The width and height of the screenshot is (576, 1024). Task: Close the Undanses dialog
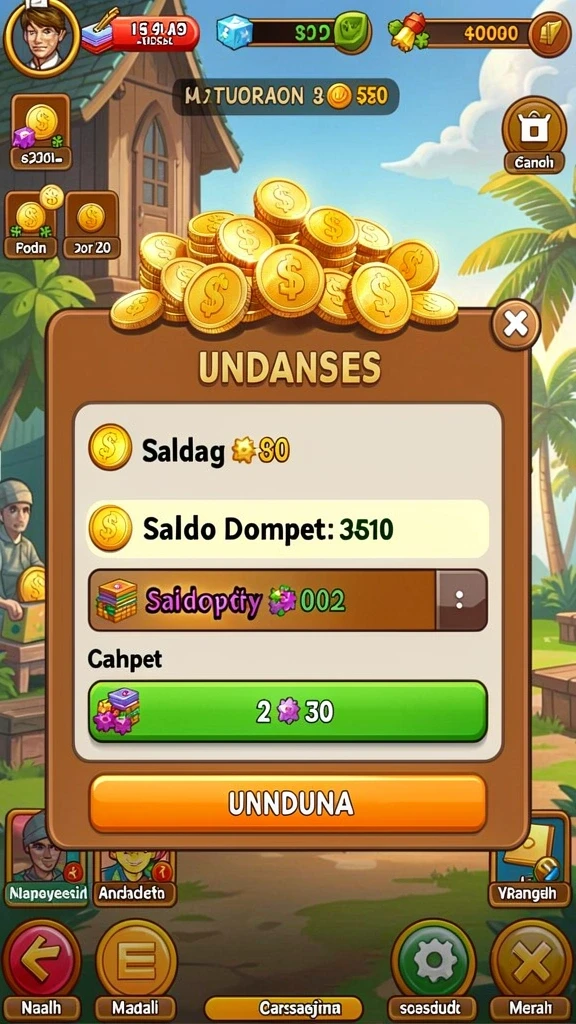click(516, 324)
